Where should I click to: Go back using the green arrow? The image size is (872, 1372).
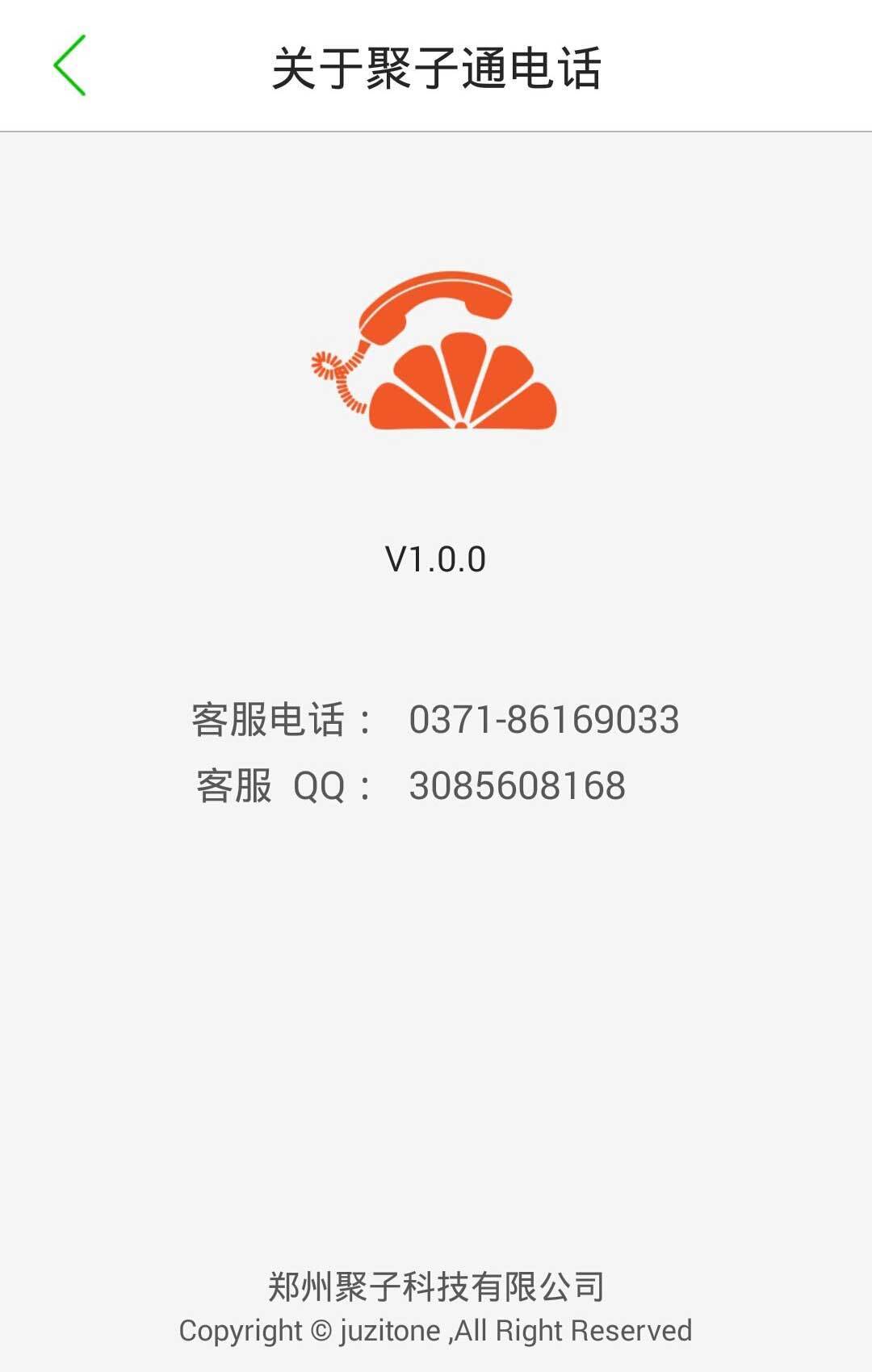click(x=69, y=65)
